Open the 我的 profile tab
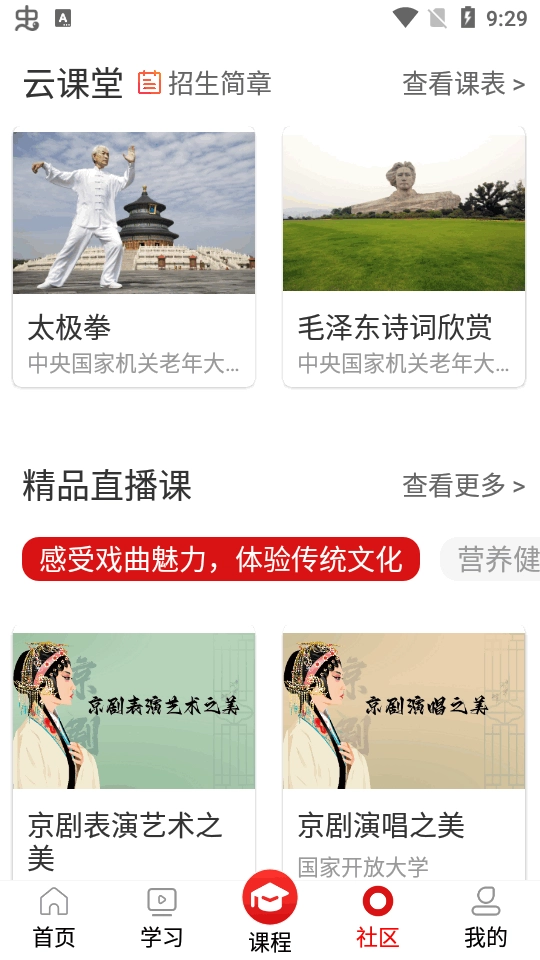This screenshot has width=540, height=960. [486, 918]
